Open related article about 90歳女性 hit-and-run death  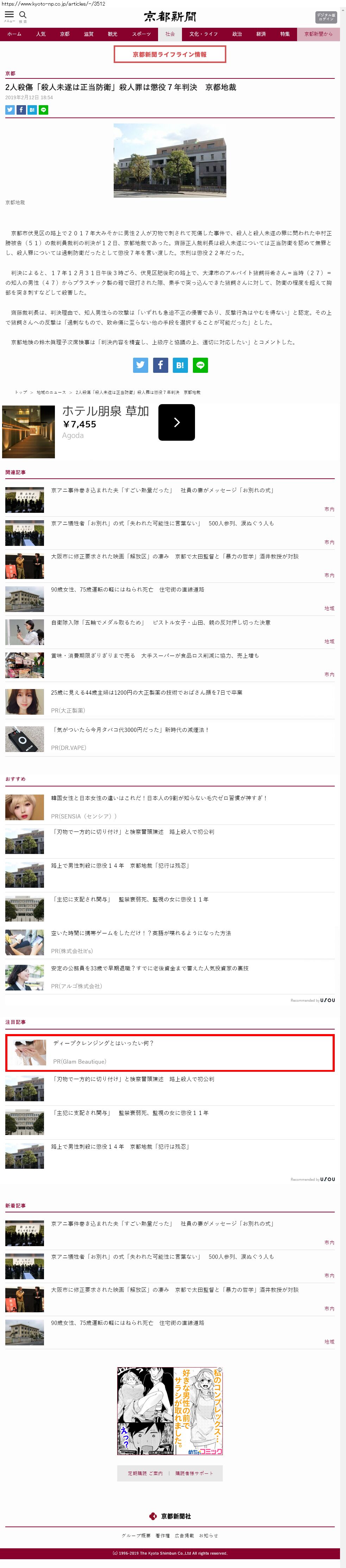(128, 590)
